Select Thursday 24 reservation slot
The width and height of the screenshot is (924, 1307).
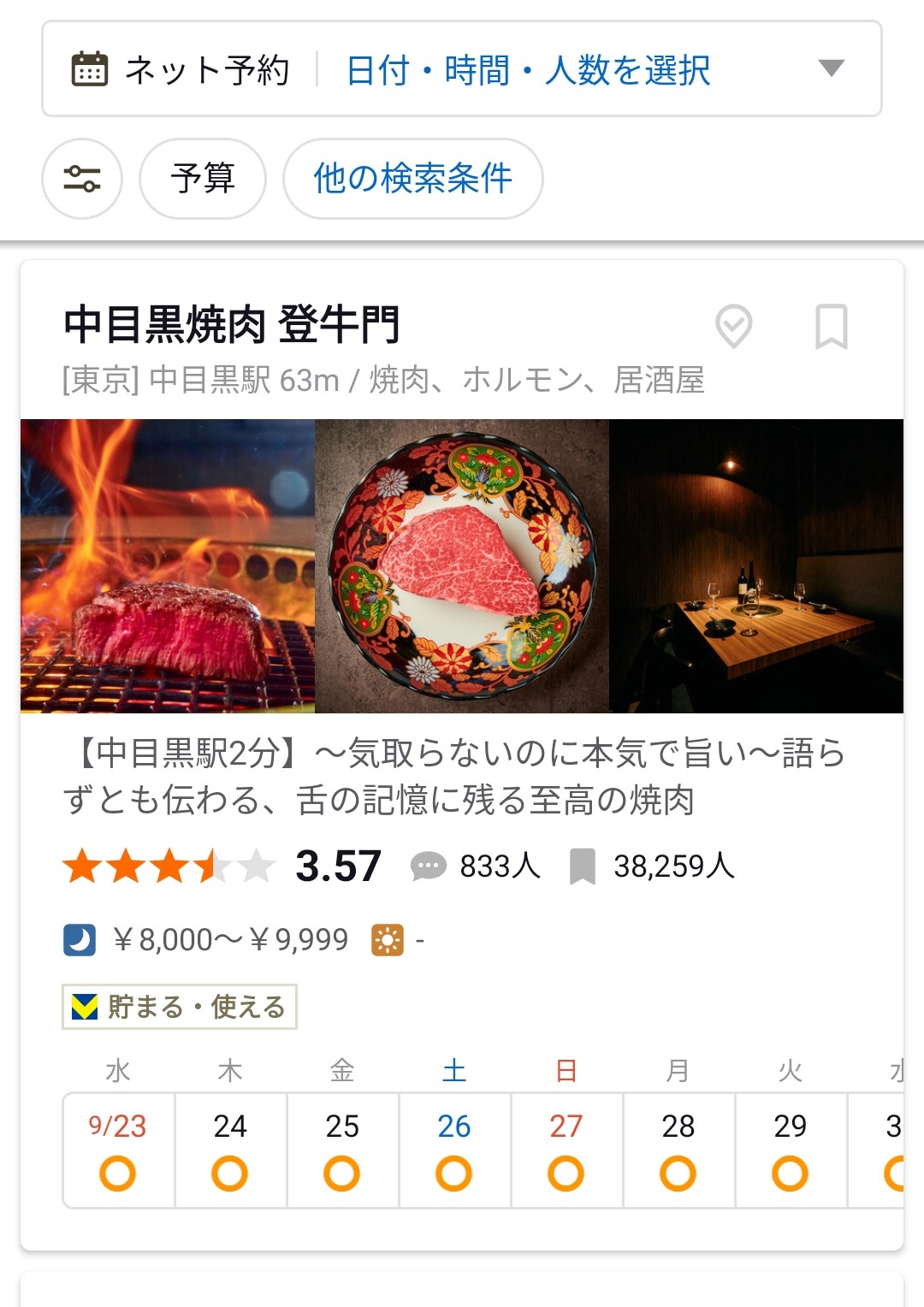230,1150
